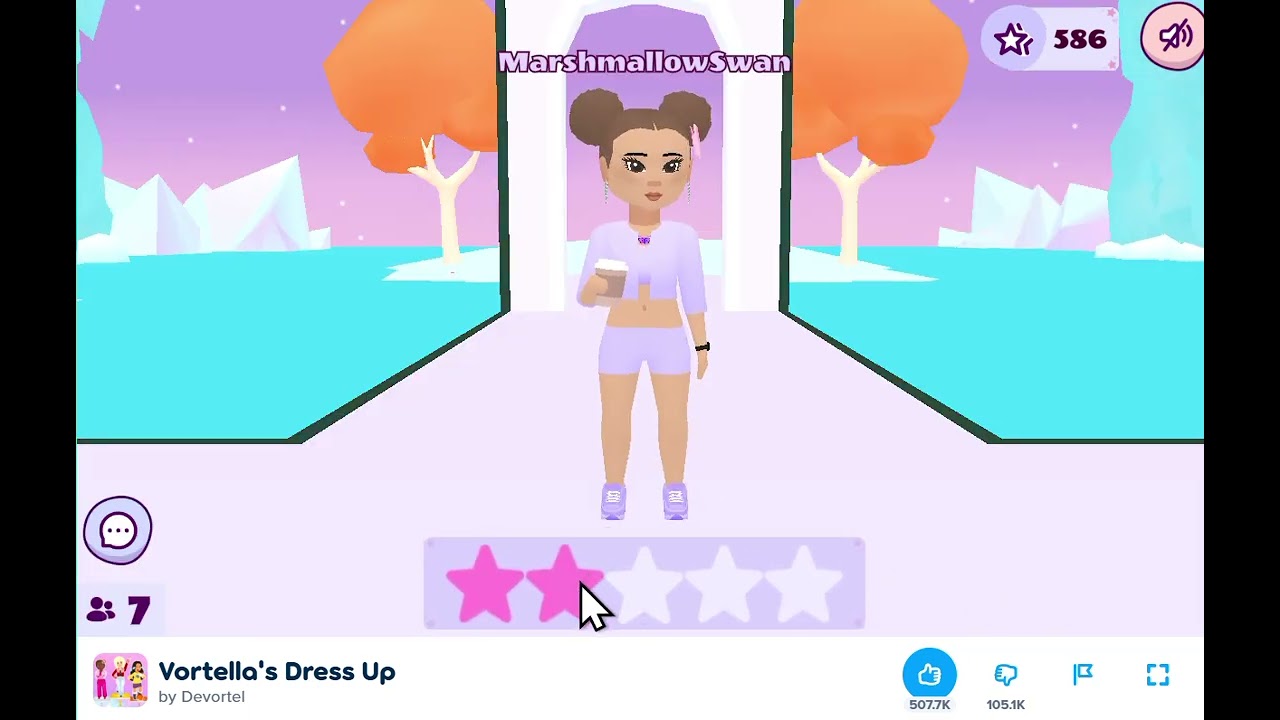Rate the outfit three stars
This screenshot has width=1280, height=720.
coord(645,584)
